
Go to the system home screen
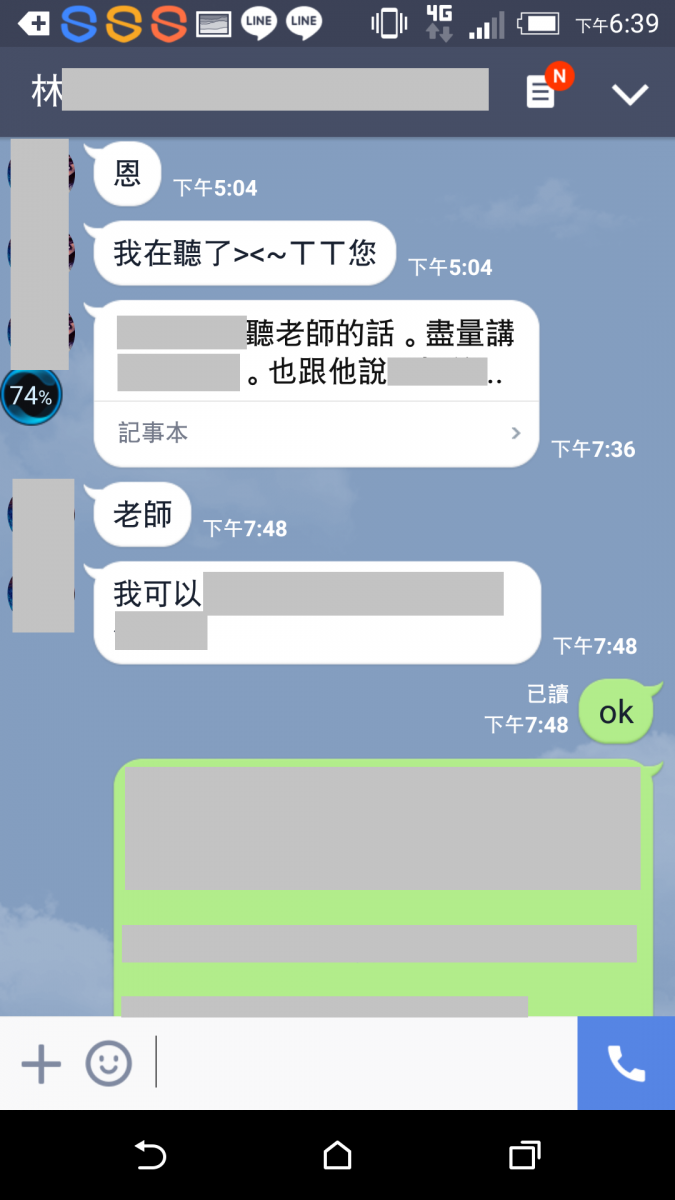[x=338, y=1156]
